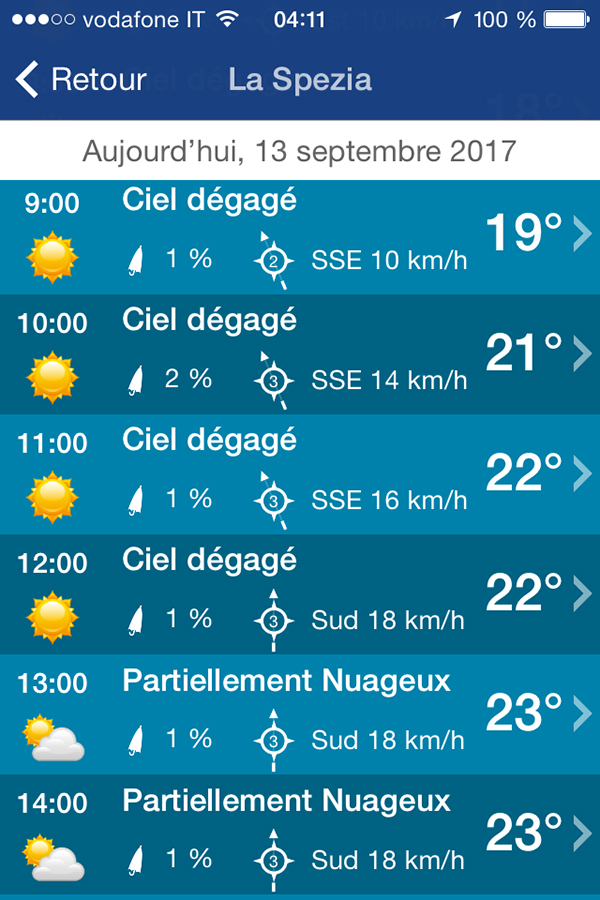Viewport: 600px width, 900px height.
Task: Go back with the Retour button
Action: [x=82, y=79]
